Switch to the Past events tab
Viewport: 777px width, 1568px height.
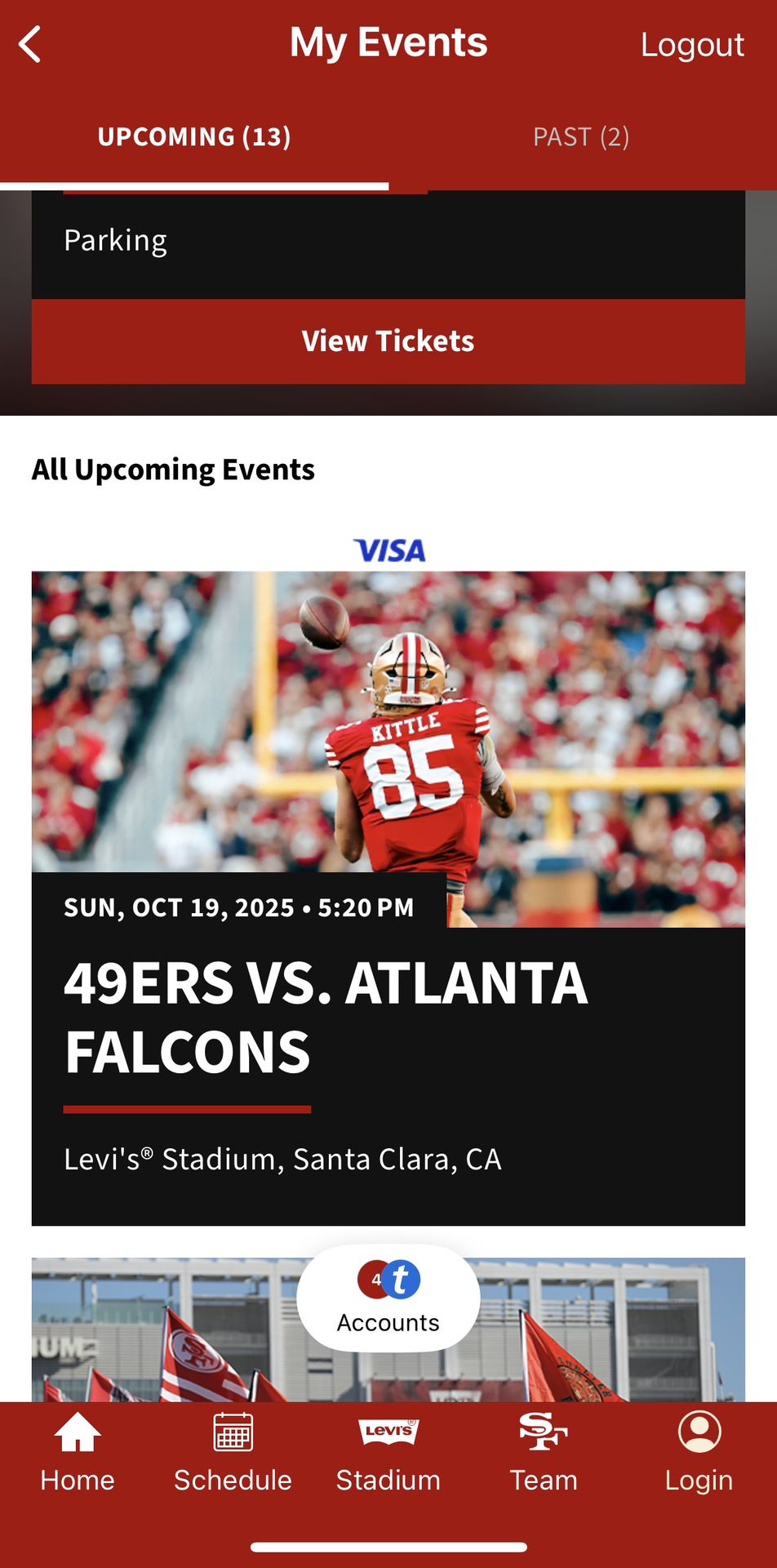pyautogui.click(x=581, y=136)
